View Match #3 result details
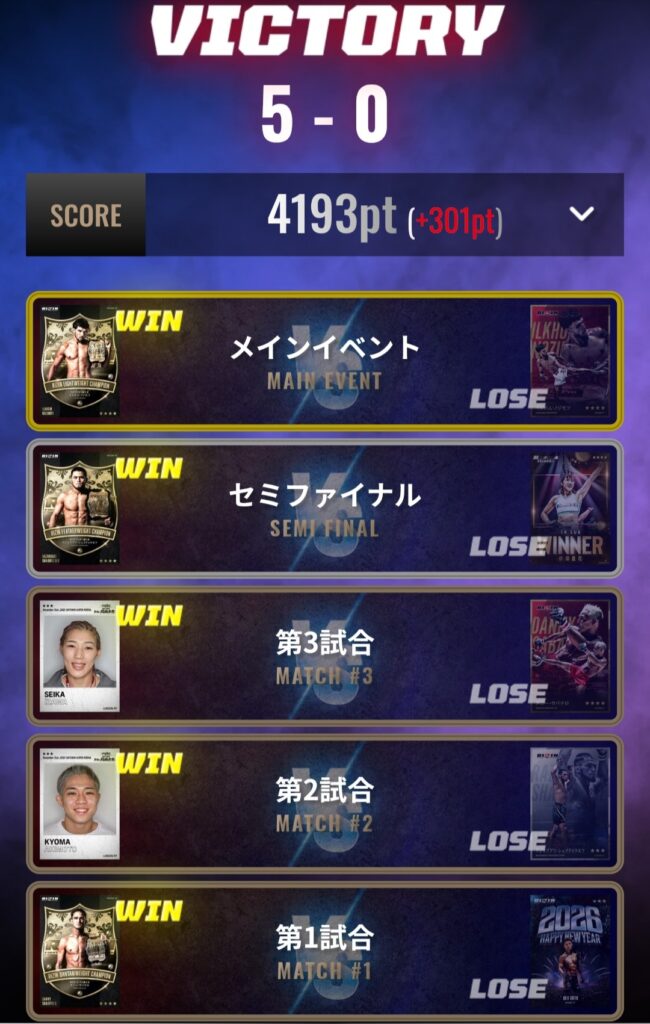650x1024 pixels. click(324, 656)
